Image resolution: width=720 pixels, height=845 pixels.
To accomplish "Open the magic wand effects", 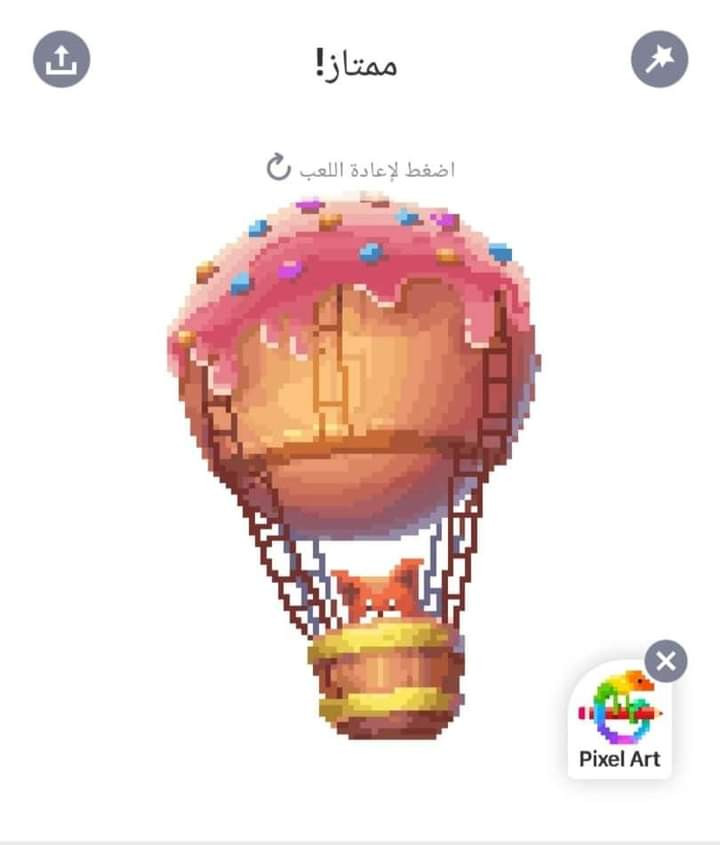I will point(659,60).
